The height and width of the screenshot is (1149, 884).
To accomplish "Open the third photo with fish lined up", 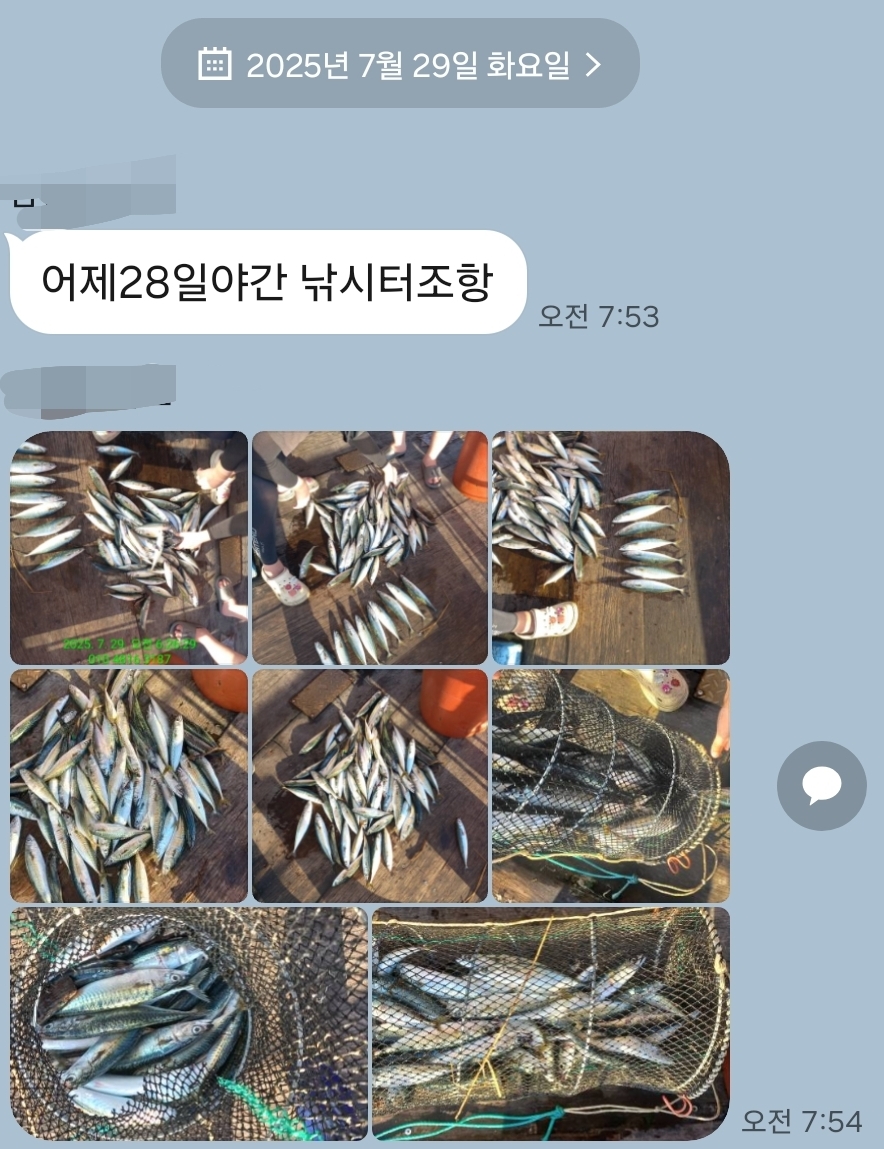I will [x=610, y=547].
